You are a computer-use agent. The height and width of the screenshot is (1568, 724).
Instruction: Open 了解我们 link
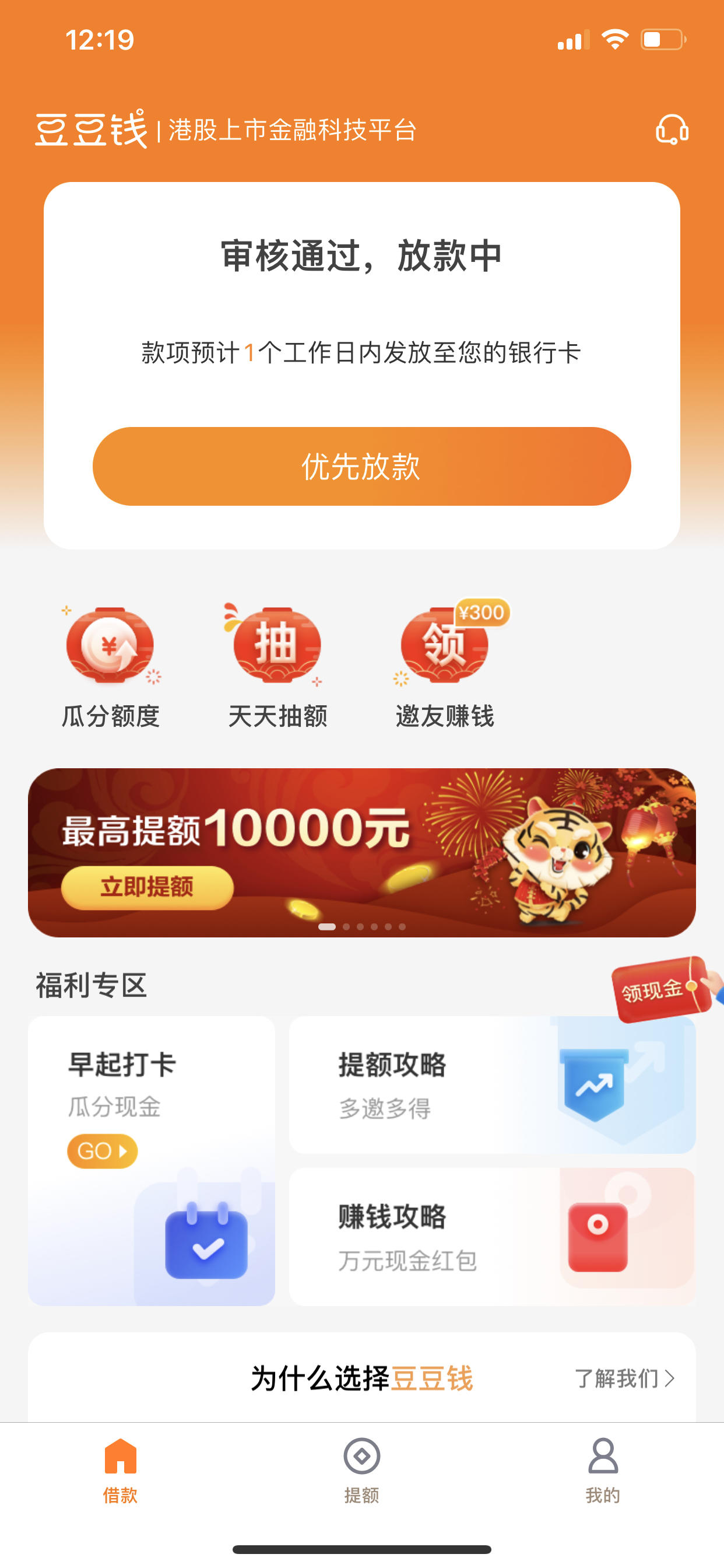pos(624,1378)
